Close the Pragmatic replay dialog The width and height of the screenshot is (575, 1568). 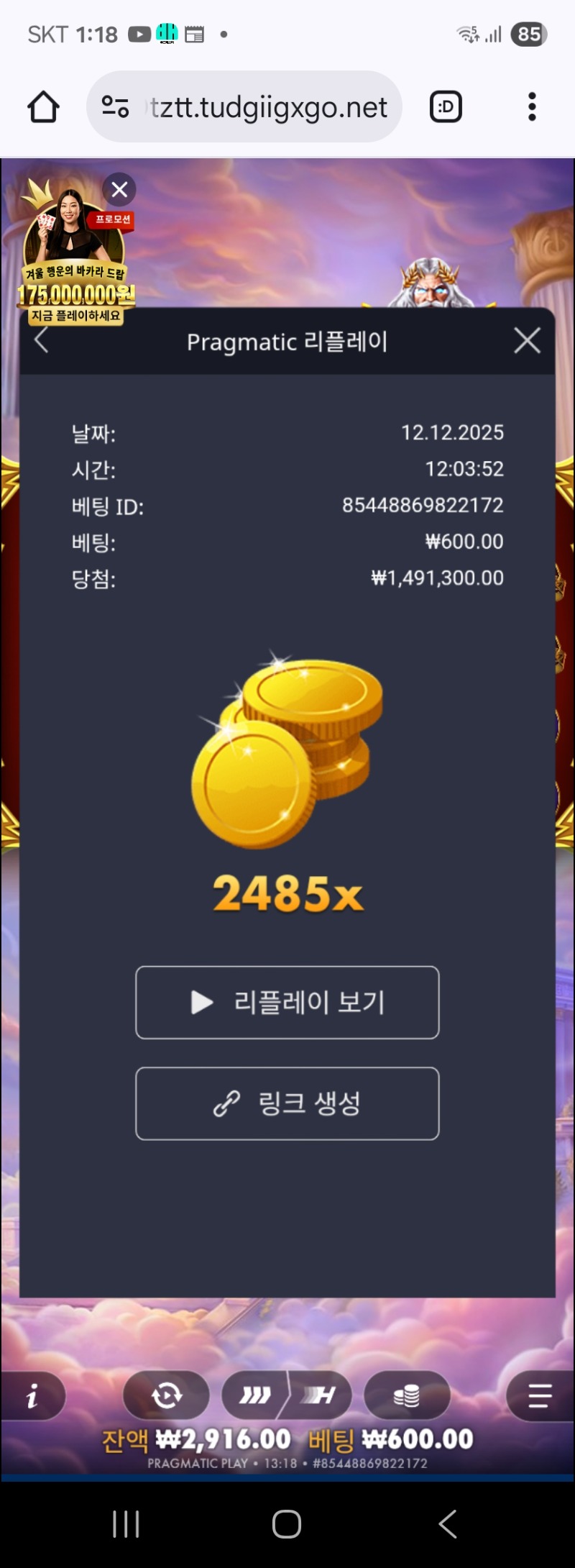pyautogui.click(x=527, y=341)
